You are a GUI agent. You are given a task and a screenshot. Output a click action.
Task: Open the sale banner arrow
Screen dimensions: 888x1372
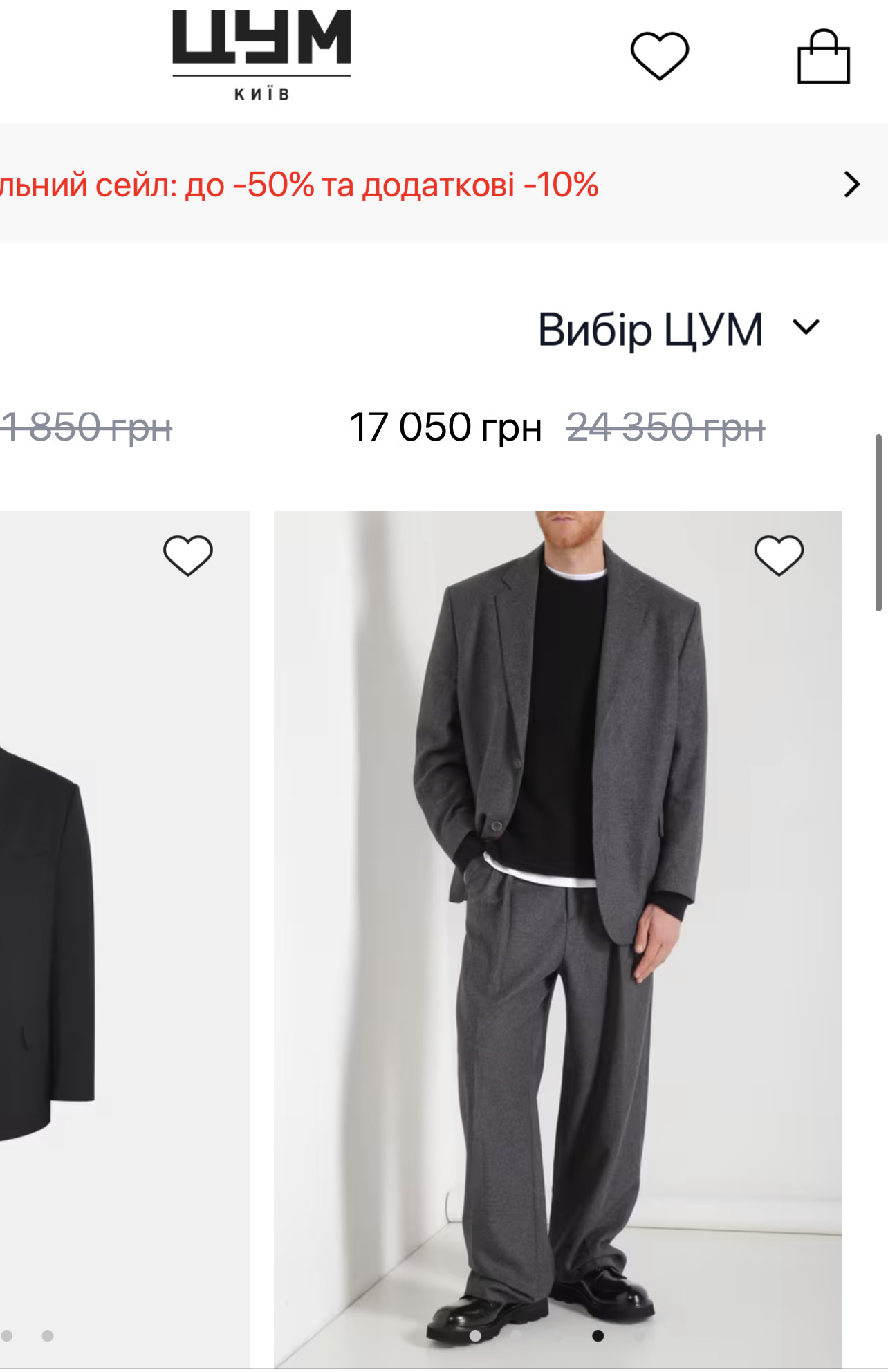point(851,185)
